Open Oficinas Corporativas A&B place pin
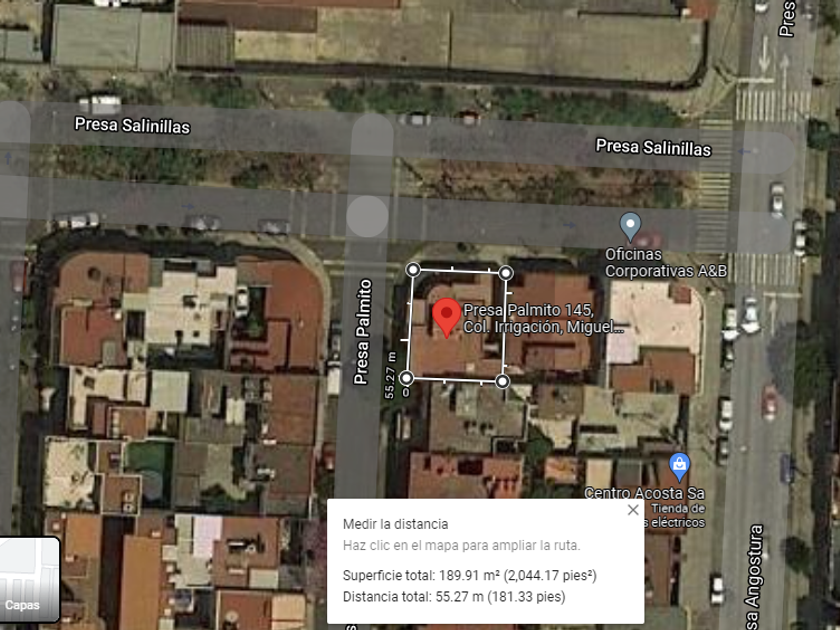 [629, 224]
